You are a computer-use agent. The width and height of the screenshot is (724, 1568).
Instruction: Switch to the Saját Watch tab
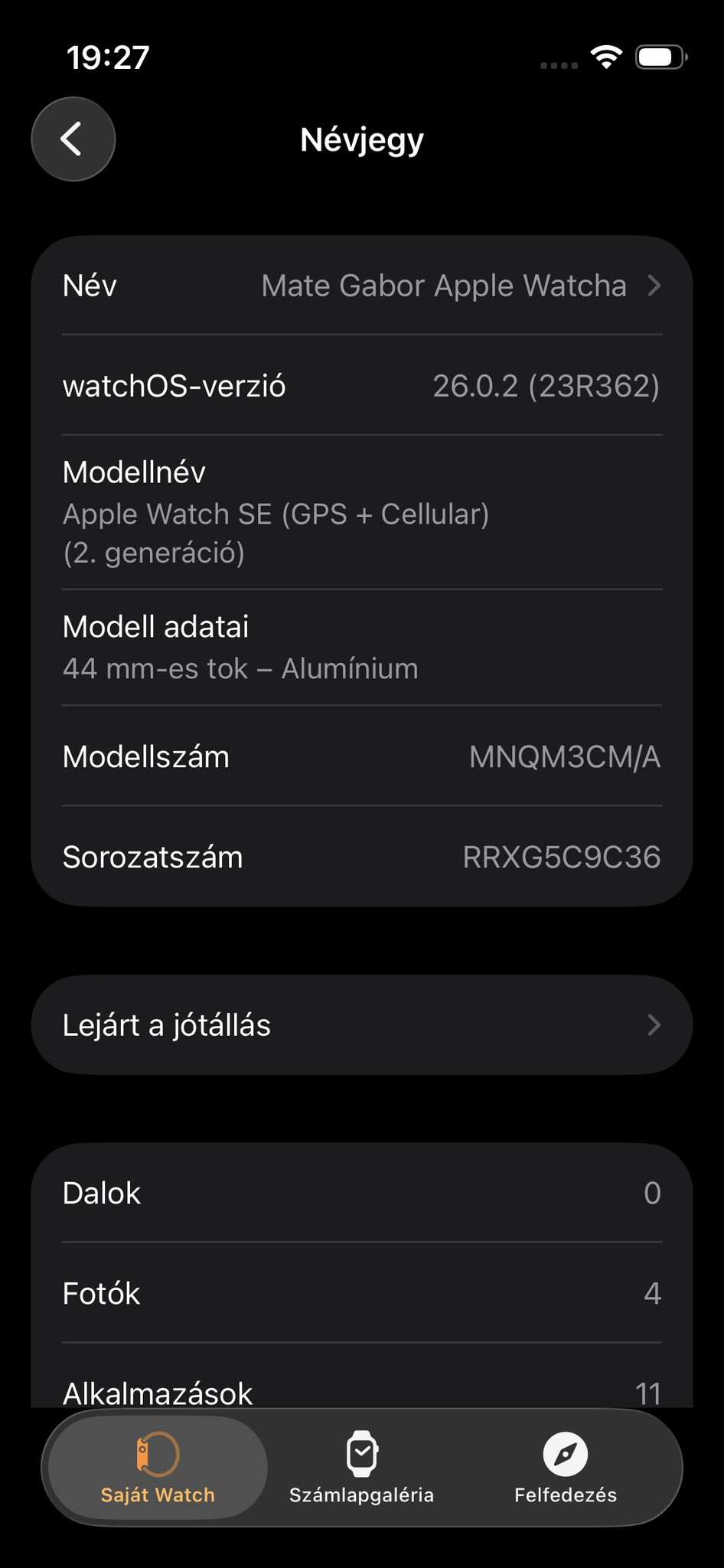point(158,1467)
